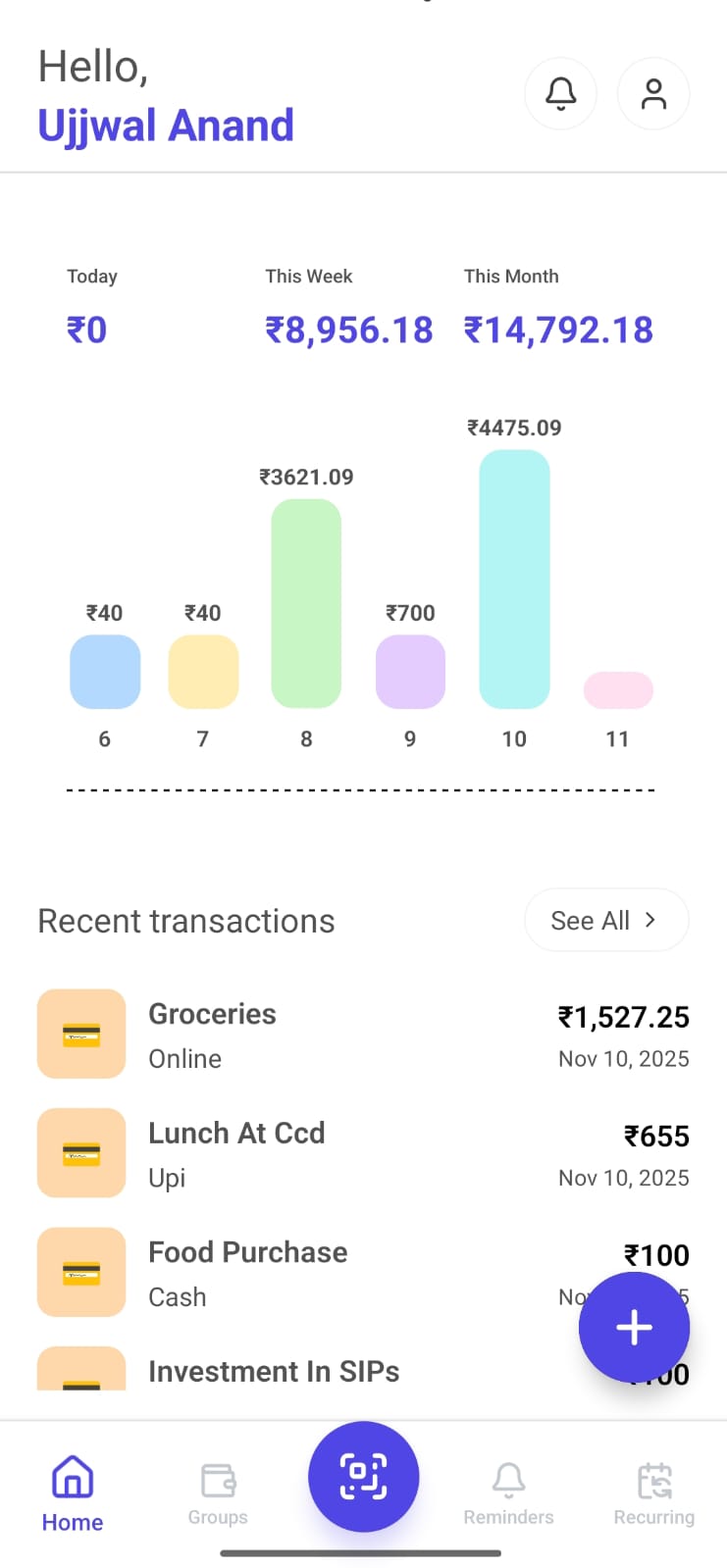The width and height of the screenshot is (727, 1568).
Task: Launch the QR scanner in the bottom bar
Action: click(x=363, y=1476)
